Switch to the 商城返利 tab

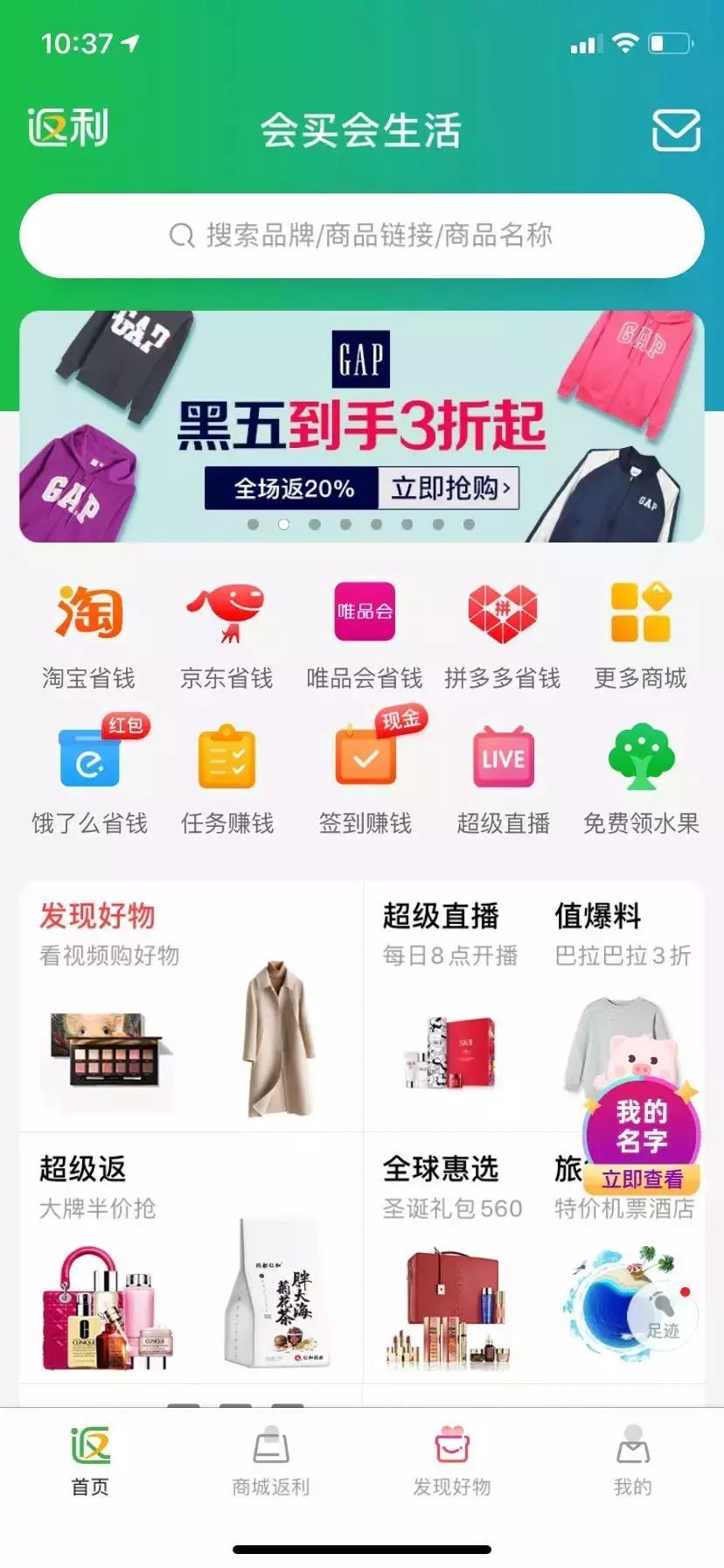tap(271, 1459)
